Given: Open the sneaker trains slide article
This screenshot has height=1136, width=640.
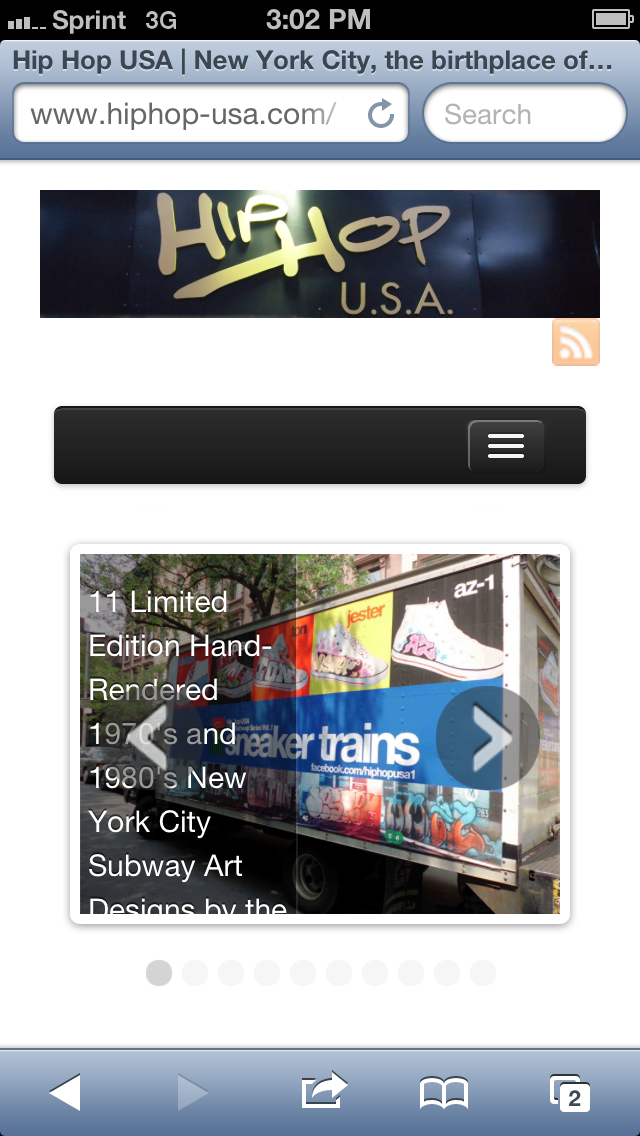Looking at the screenshot, I should coord(320,734).
